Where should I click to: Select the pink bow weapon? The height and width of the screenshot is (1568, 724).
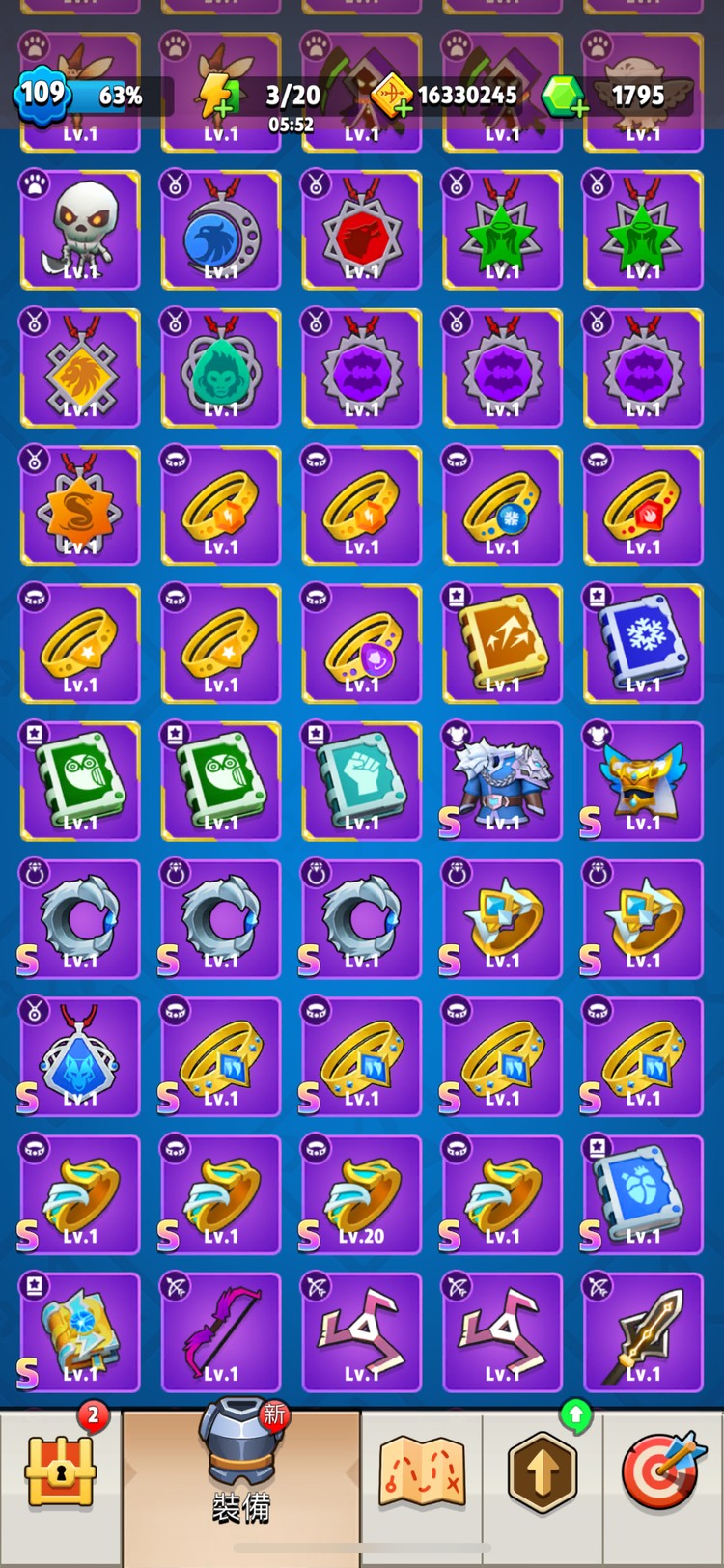[221, 1332]
